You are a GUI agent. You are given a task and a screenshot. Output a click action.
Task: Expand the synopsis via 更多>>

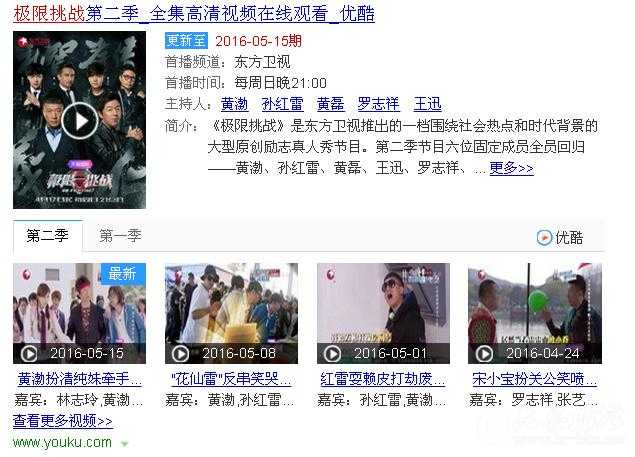511,168
